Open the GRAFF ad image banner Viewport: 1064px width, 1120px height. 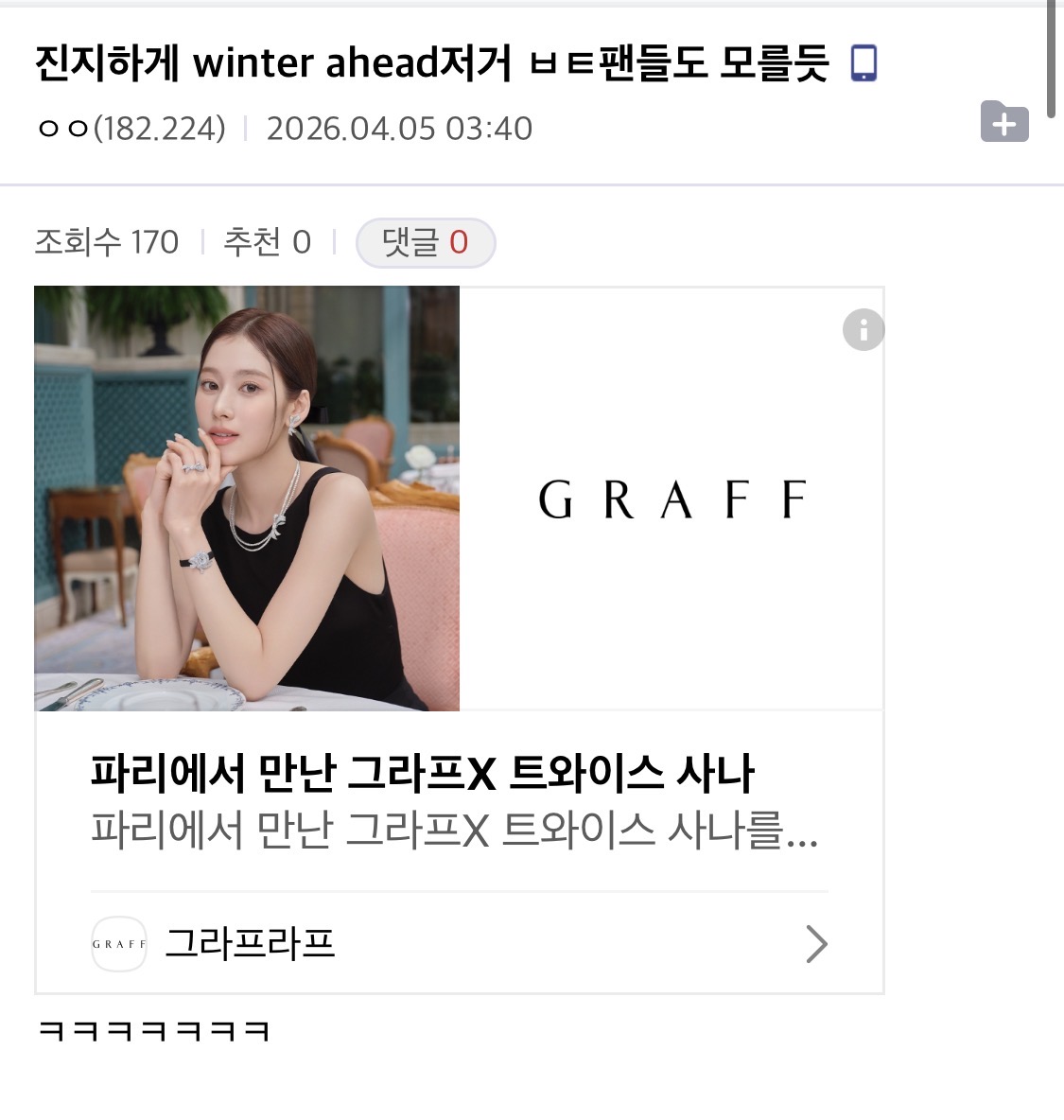click(x=458, y=499)
